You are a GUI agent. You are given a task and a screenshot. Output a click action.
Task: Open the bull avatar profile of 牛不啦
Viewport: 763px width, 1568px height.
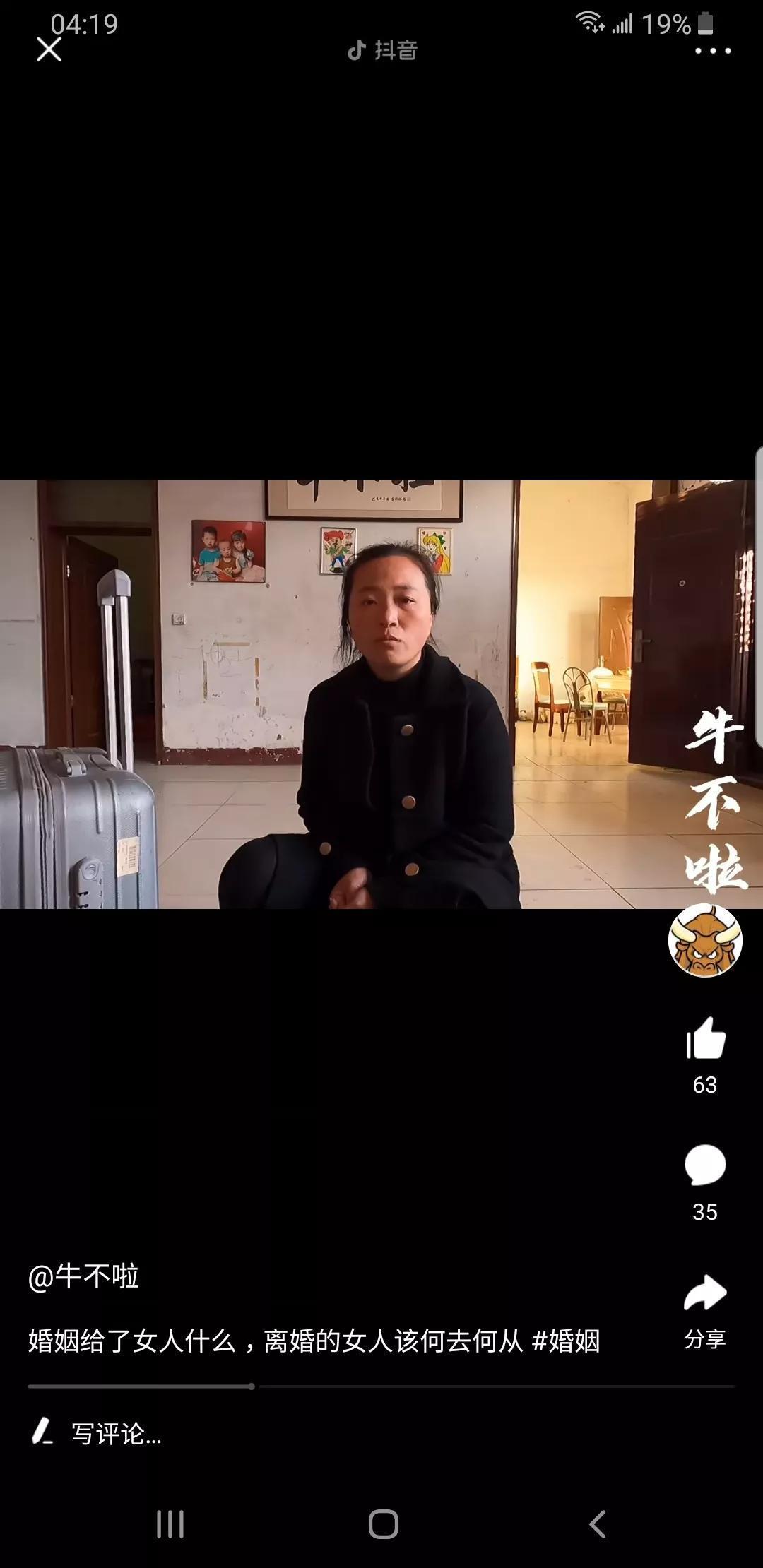pyautogui.click(x=705, y=941)
